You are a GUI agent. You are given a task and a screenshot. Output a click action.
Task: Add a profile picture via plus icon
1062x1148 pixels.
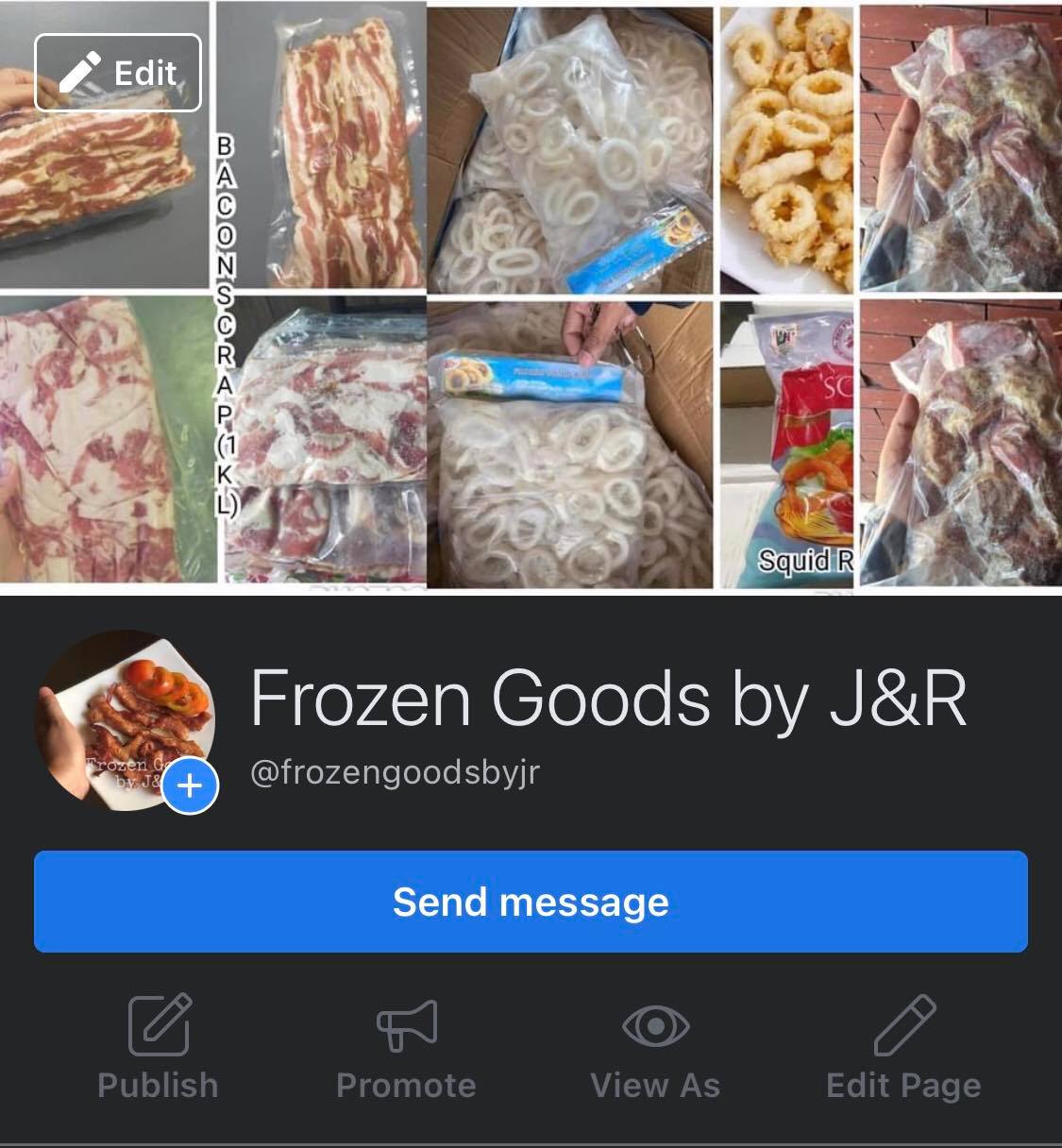(190, 785)
